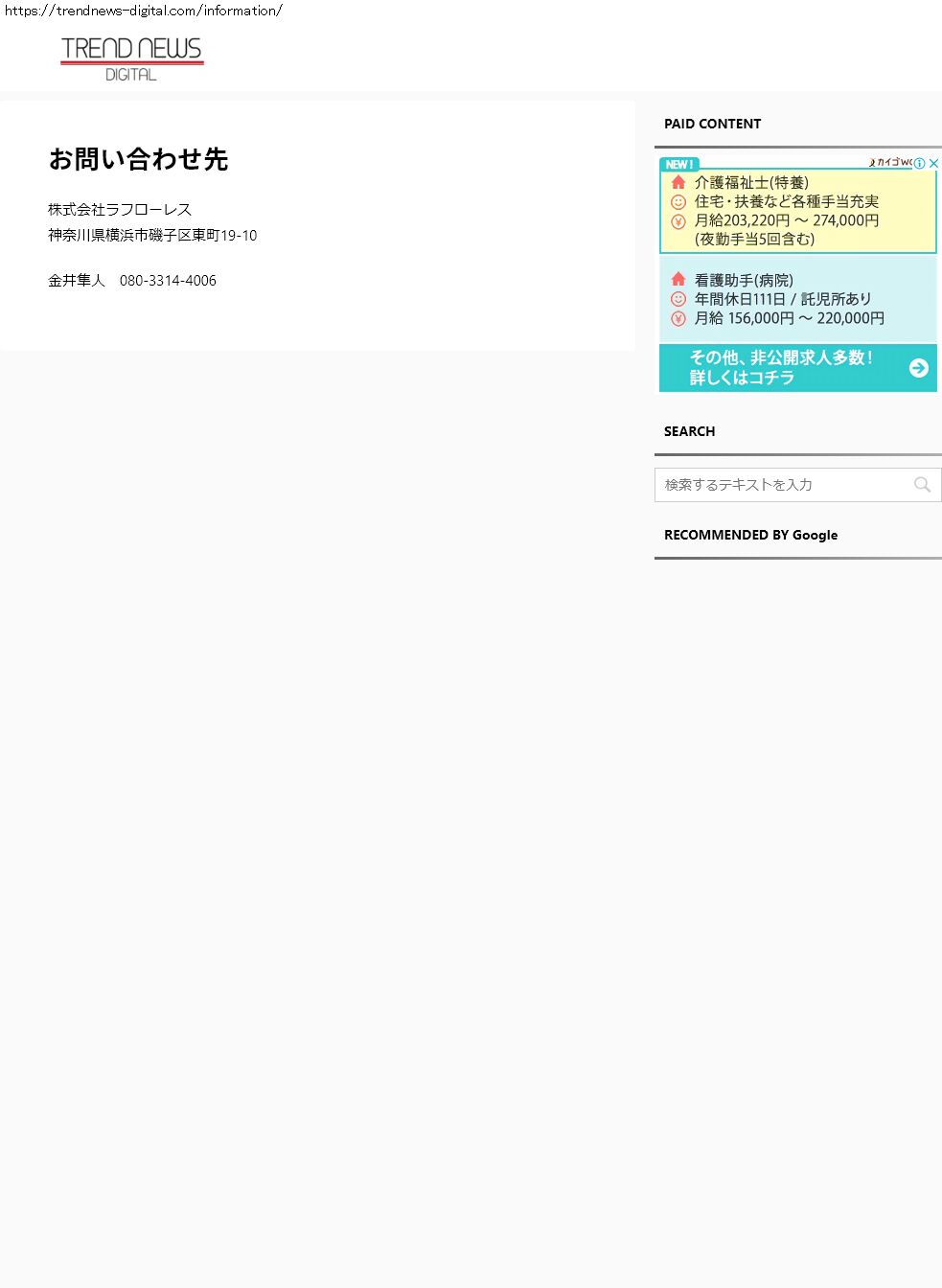The height and width of the screenshot is (1288, 942).
Task: Tap the search text input field
Action: pos(781,485)
